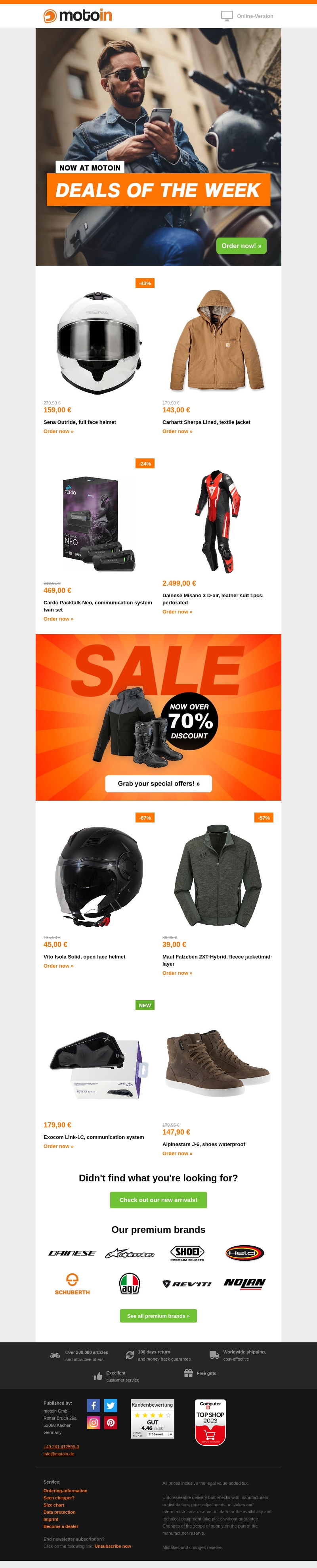This screenshot has width=317, height=1568.
Task: Unsubscribe from the newsletter
Action: click(113, 1546)
